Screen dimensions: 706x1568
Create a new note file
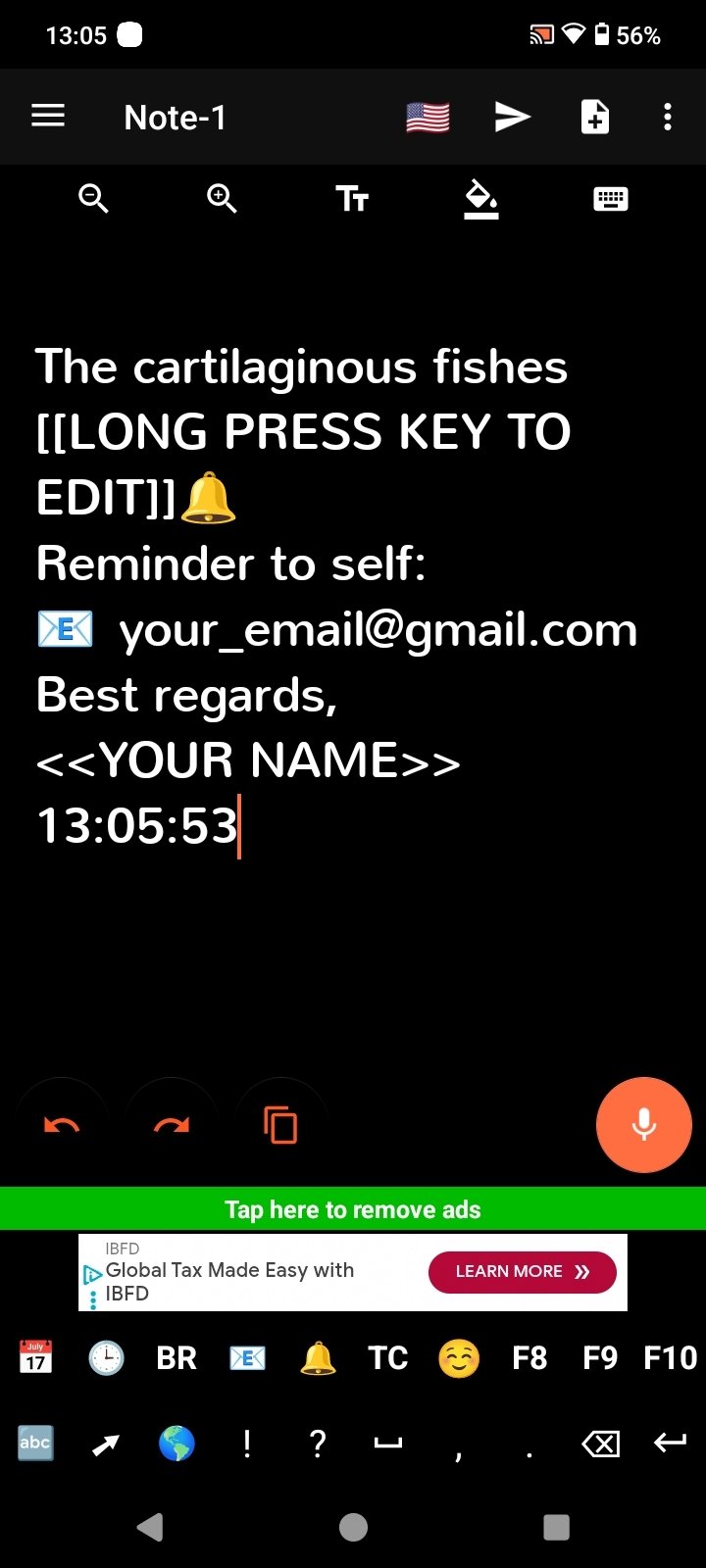pyautogui.click(x=594, y=118)
